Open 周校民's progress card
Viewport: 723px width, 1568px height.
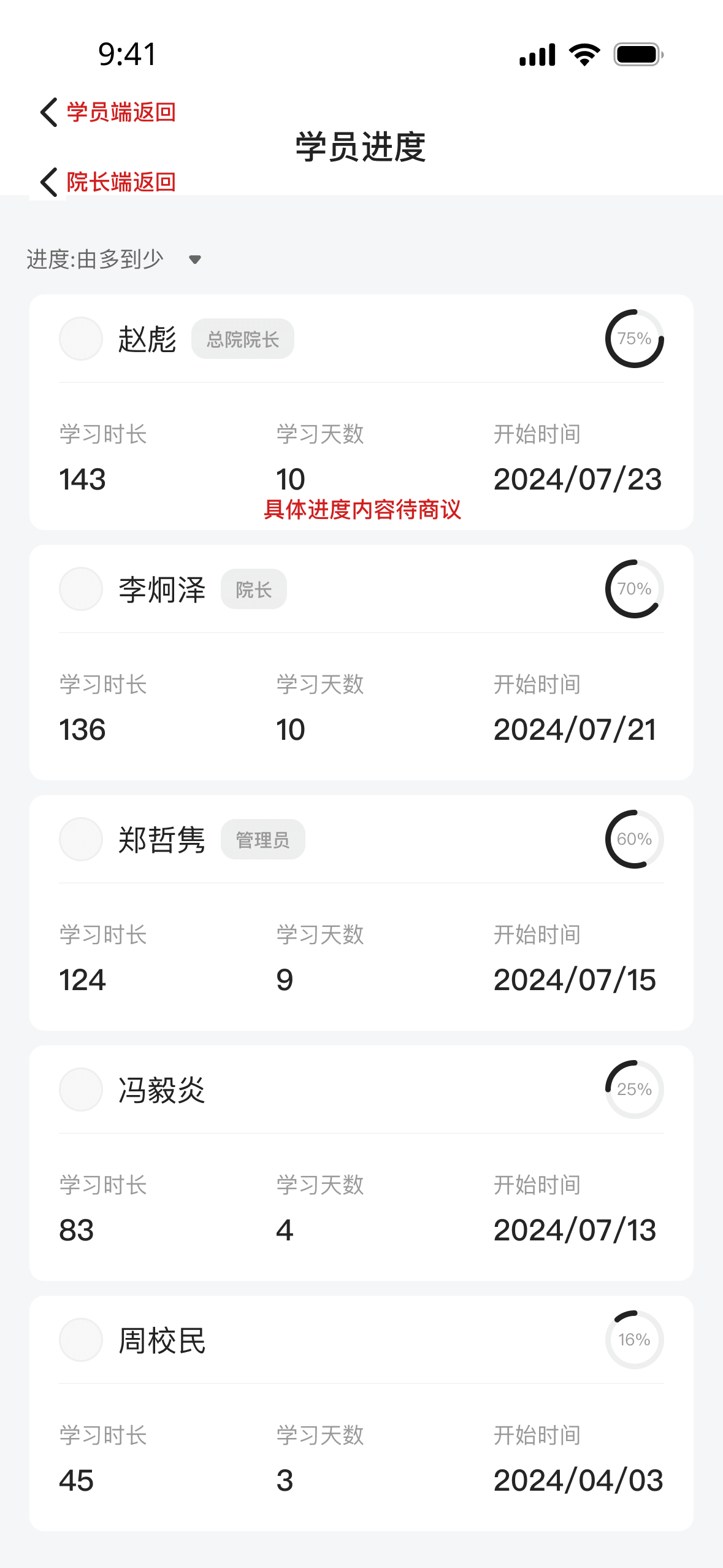[361, 1413]
